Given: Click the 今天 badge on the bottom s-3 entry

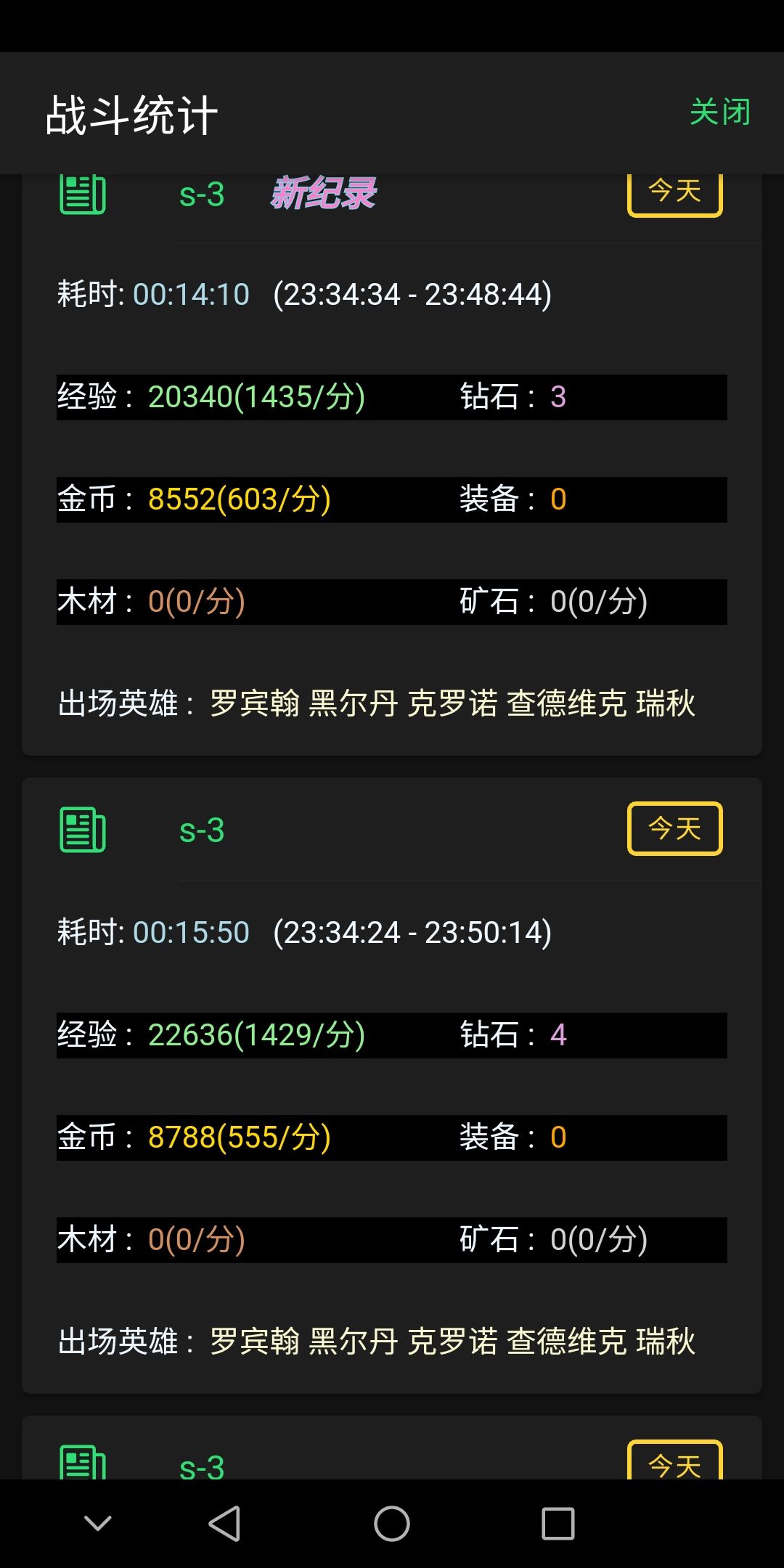Looking at the screenshot, I should 674,1466.
